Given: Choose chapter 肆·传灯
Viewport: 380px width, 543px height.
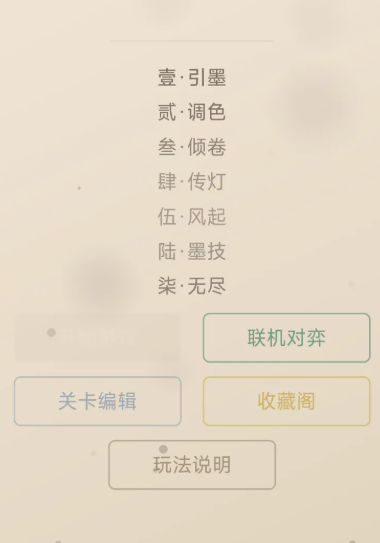Looking at the screenshot, I should 192,181.
